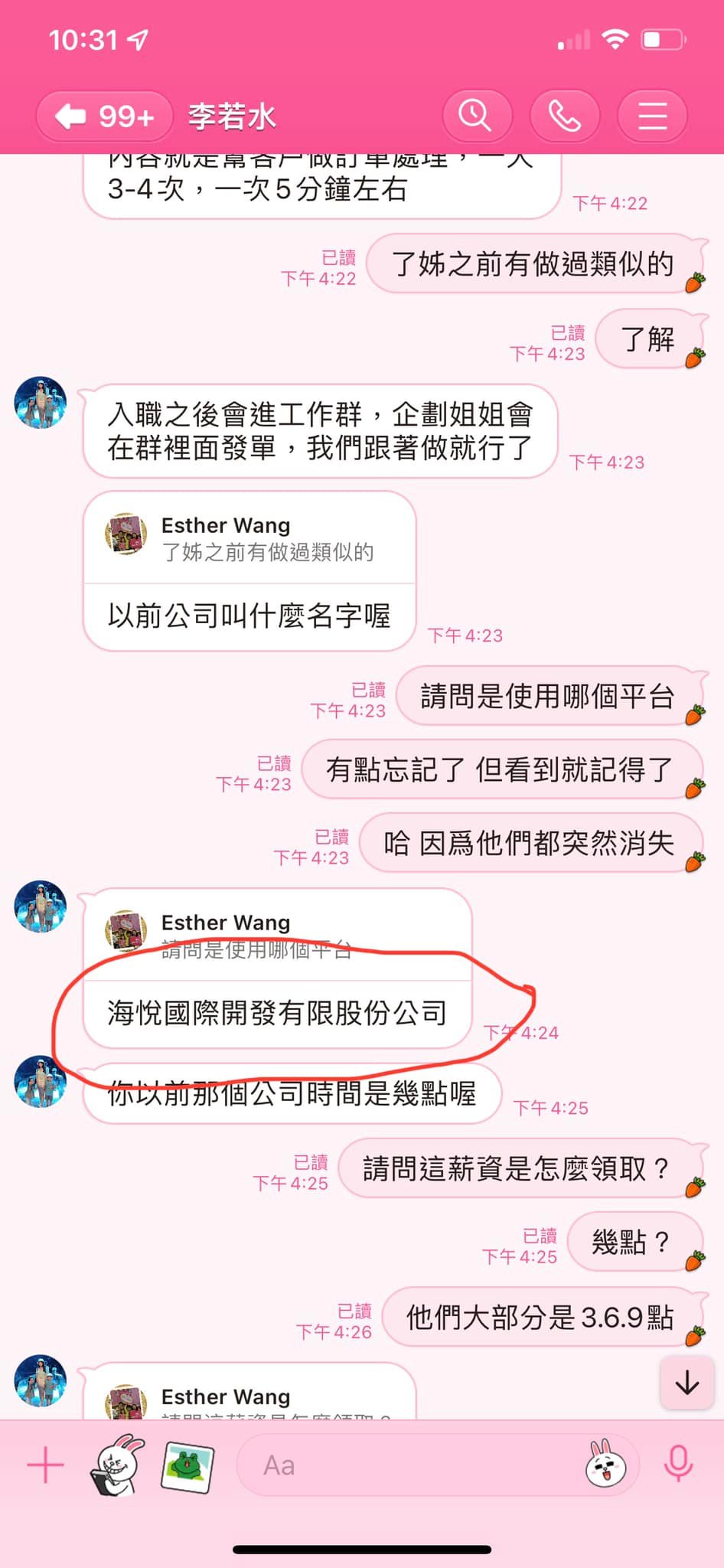Record a voice message
This screenshot has width=724, height=1568.
pos(678,1465)
